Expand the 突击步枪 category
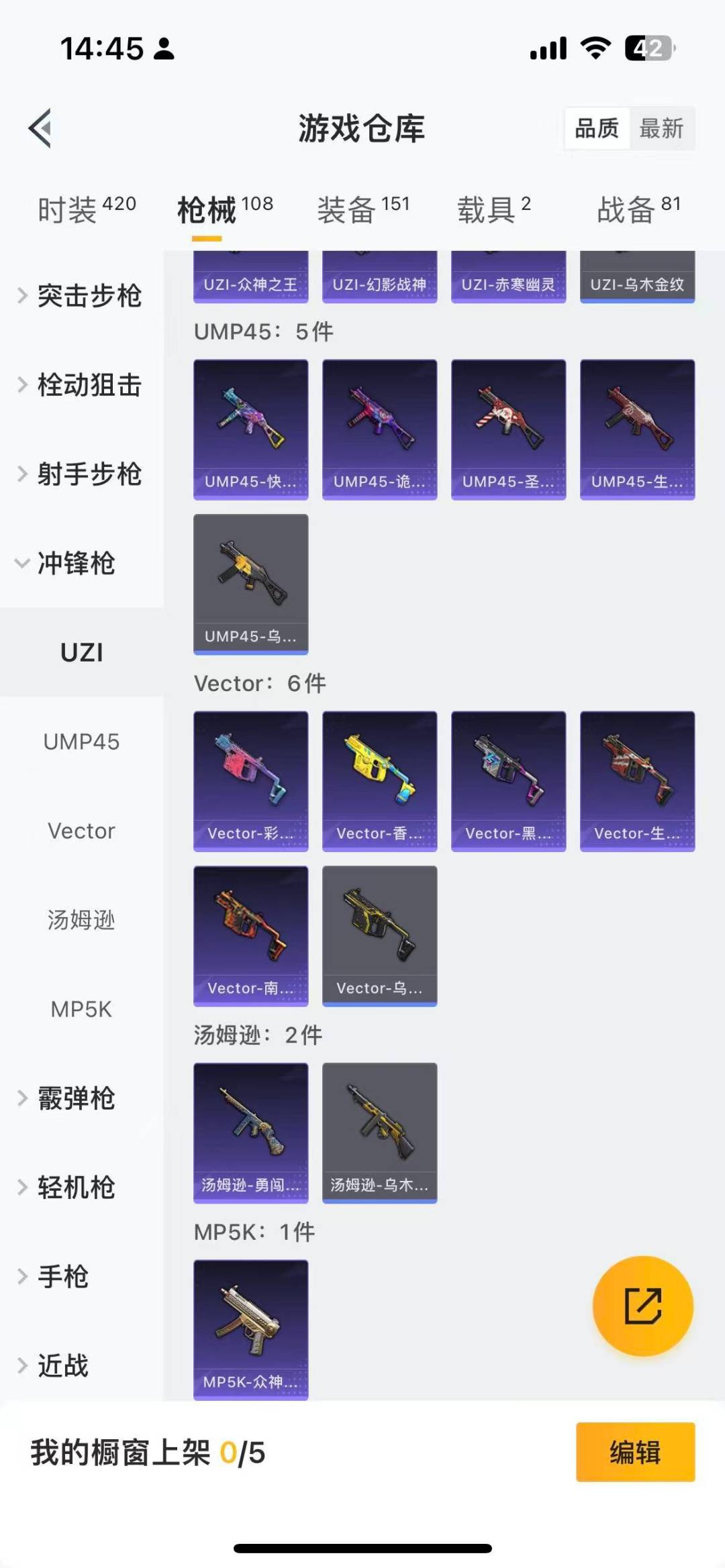This screenshot has width=725, height=1568. click(81, 296)
